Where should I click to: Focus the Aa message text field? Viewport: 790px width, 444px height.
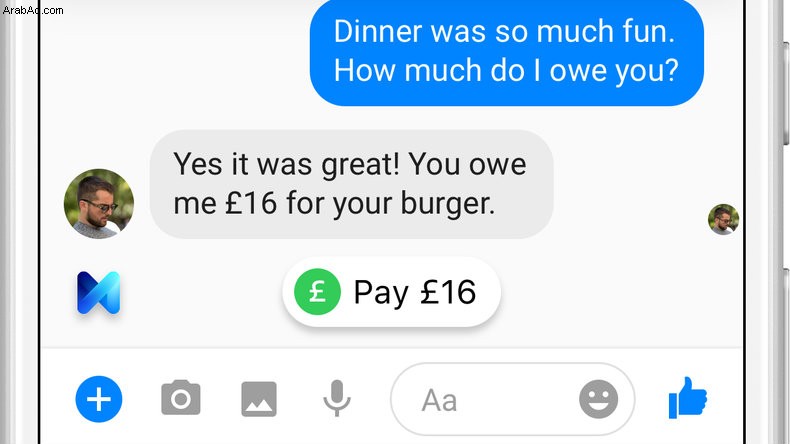click(480, 400)
